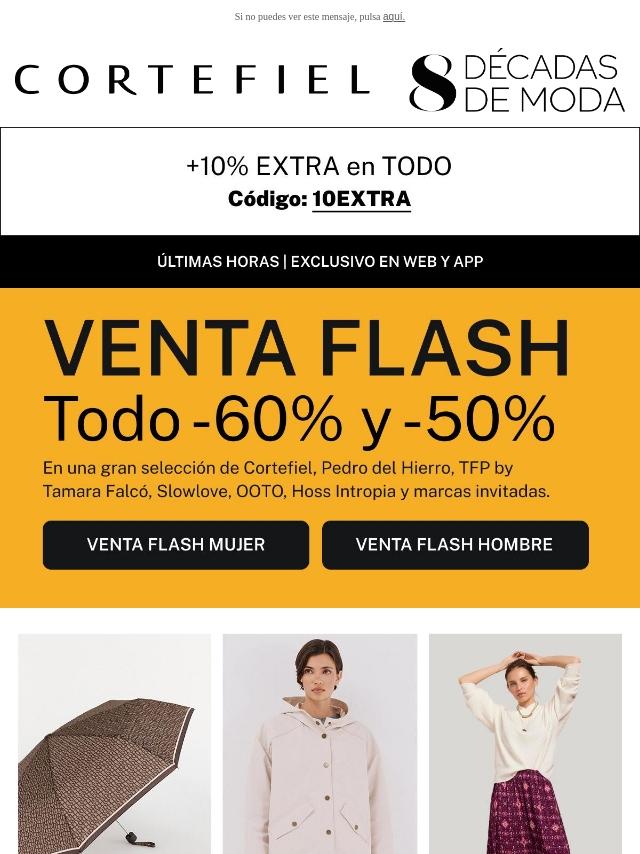Open the Venta Flash Hombre button
This screenshot has height=854, width=640.
pyautogui.click(x=454, y=545)
